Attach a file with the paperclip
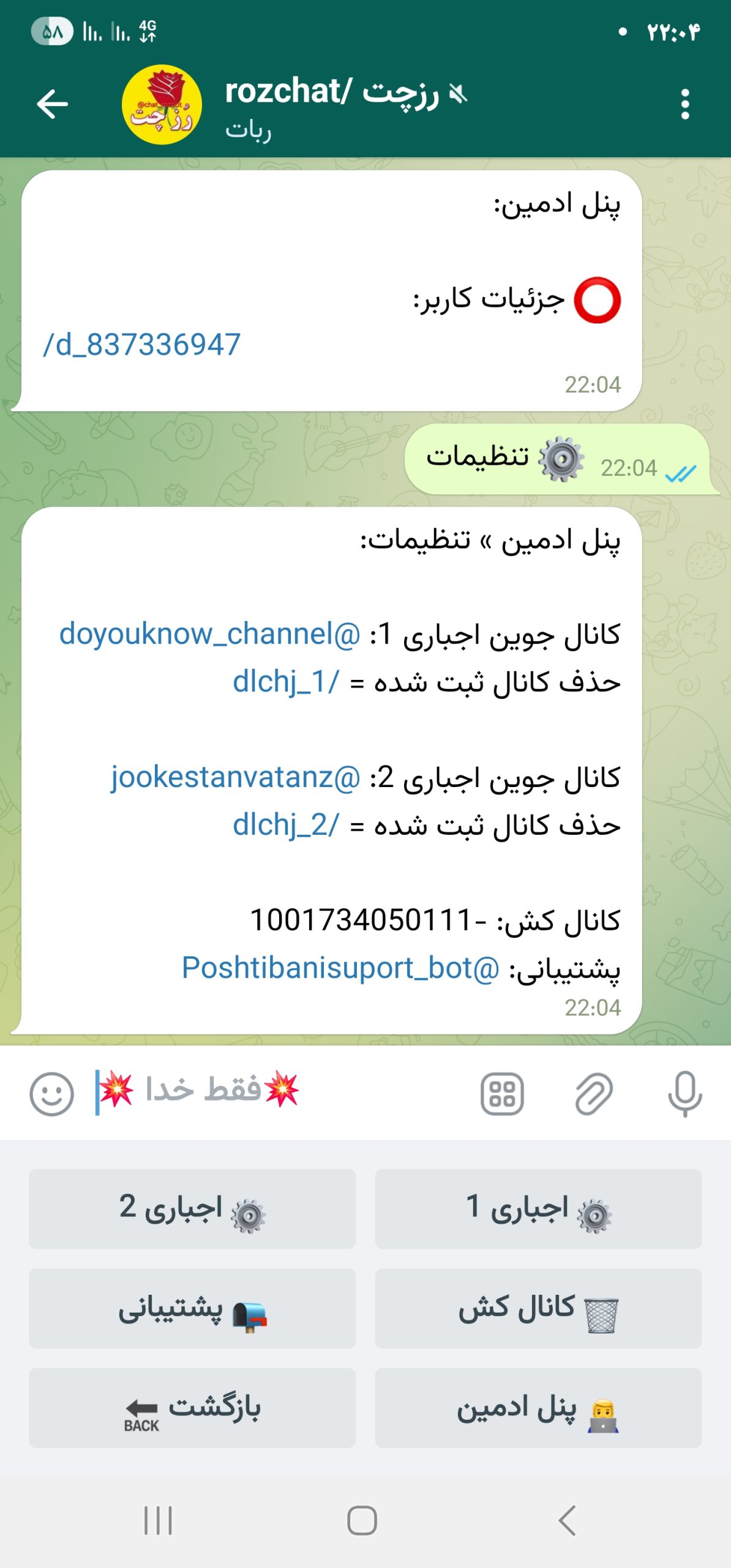 (x=593, y=1093)
